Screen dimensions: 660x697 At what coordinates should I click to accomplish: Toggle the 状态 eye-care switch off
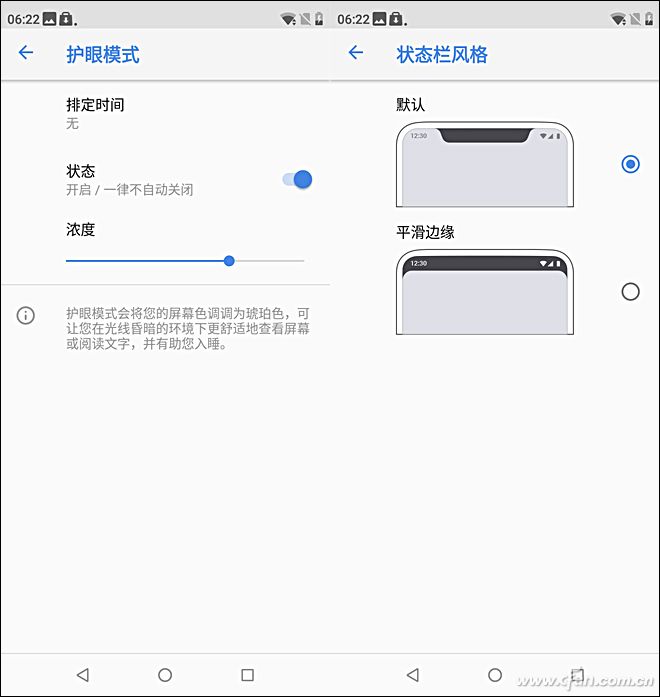297,179
